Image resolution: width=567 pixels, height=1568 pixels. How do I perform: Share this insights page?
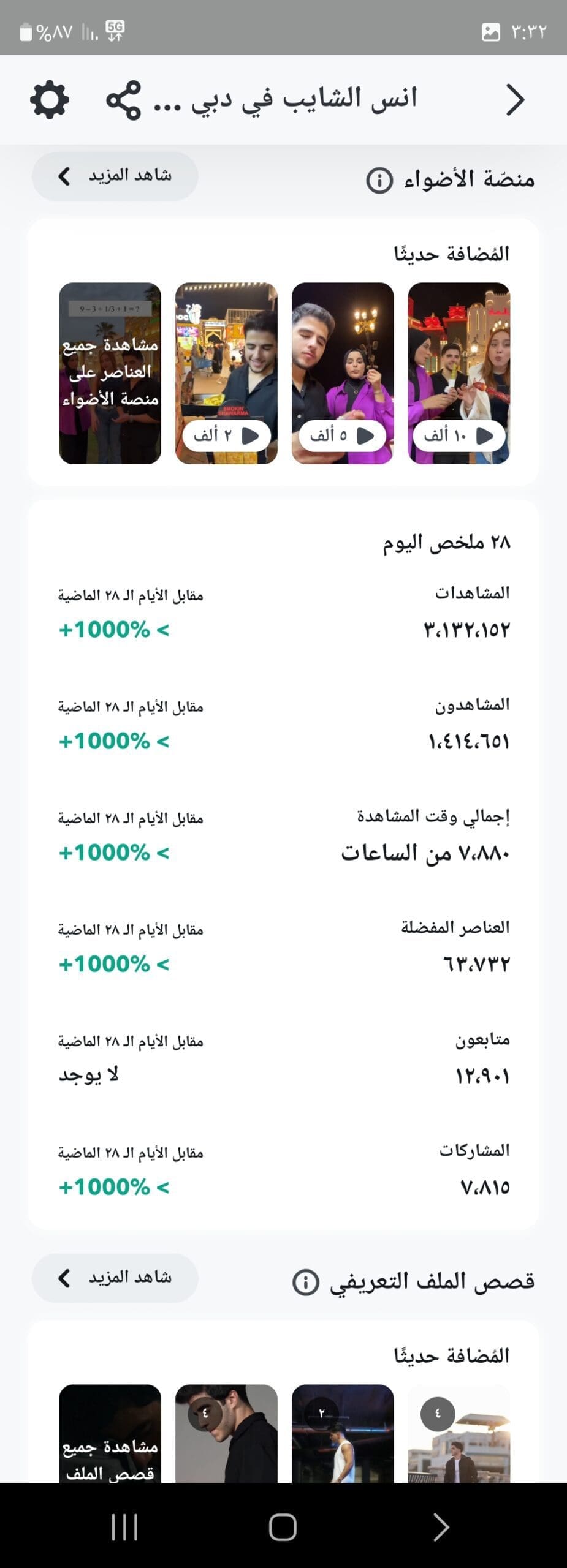point(123,100)
